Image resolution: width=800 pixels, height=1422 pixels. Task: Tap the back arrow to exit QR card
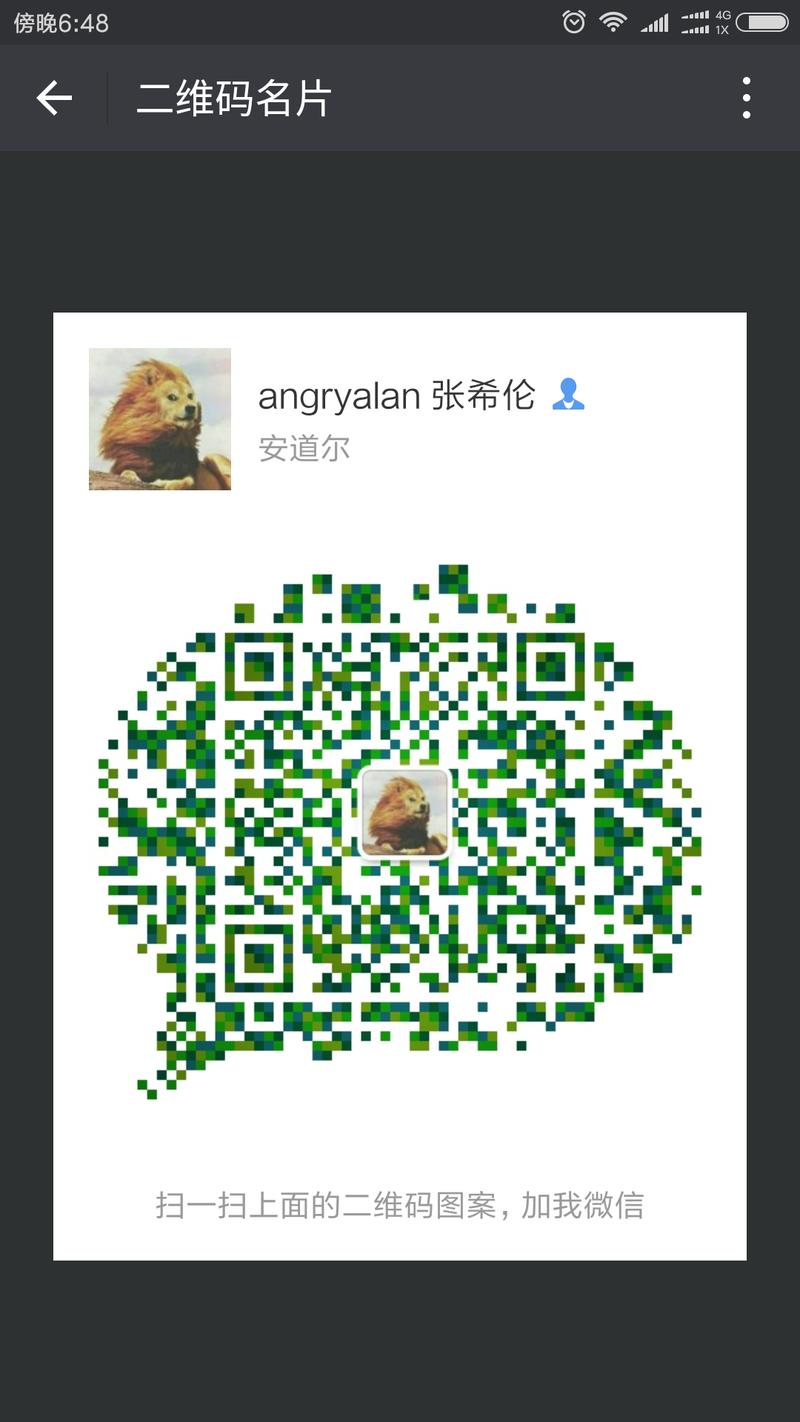click(x=52, y=98)
